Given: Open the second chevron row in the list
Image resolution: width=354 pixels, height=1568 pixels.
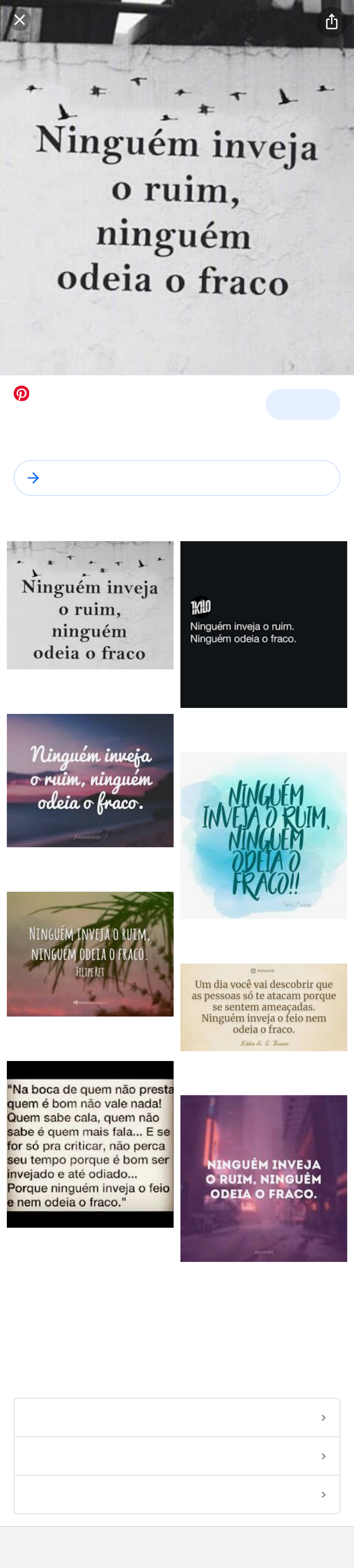Looking at the screenshot, I should (177, 1456).
